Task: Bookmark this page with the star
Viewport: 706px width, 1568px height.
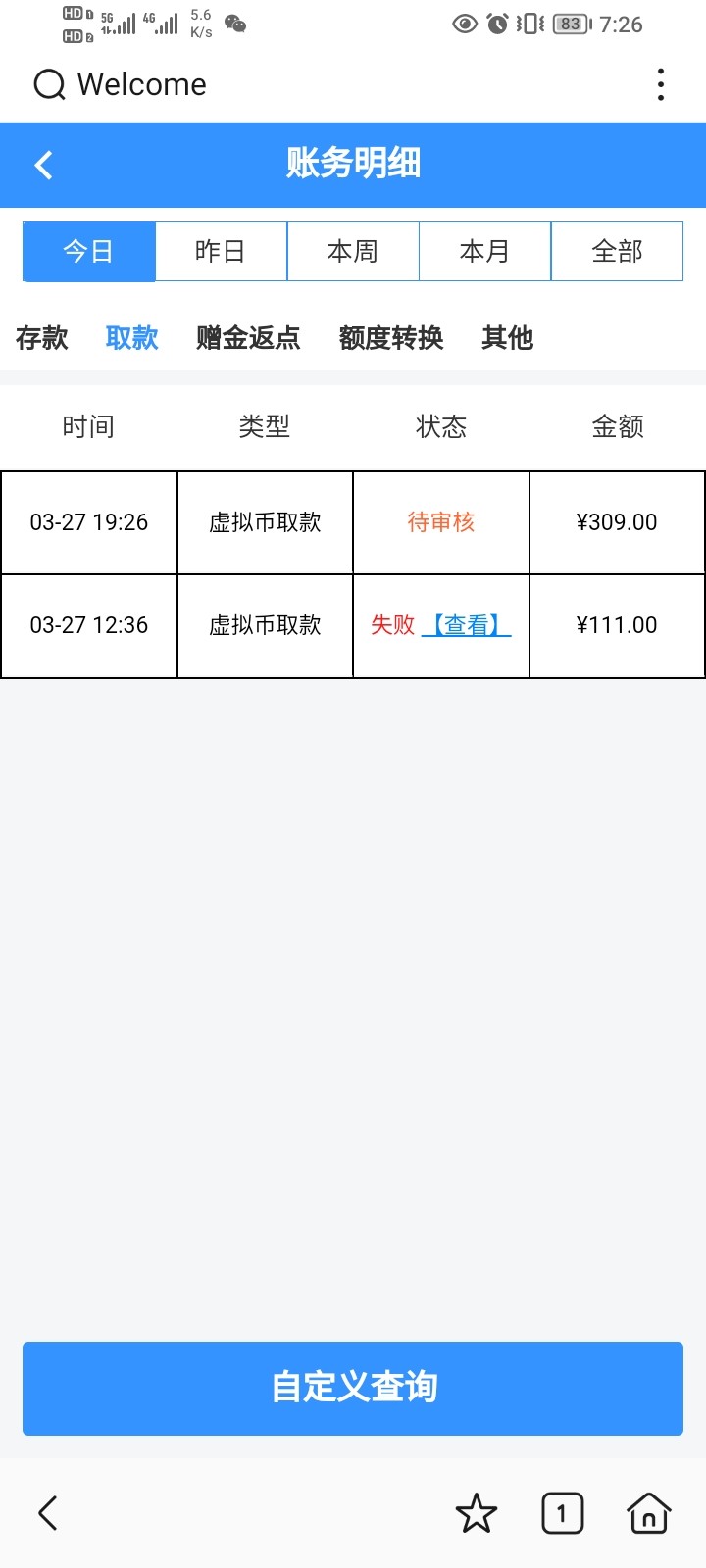Action: coord(477,1513)
